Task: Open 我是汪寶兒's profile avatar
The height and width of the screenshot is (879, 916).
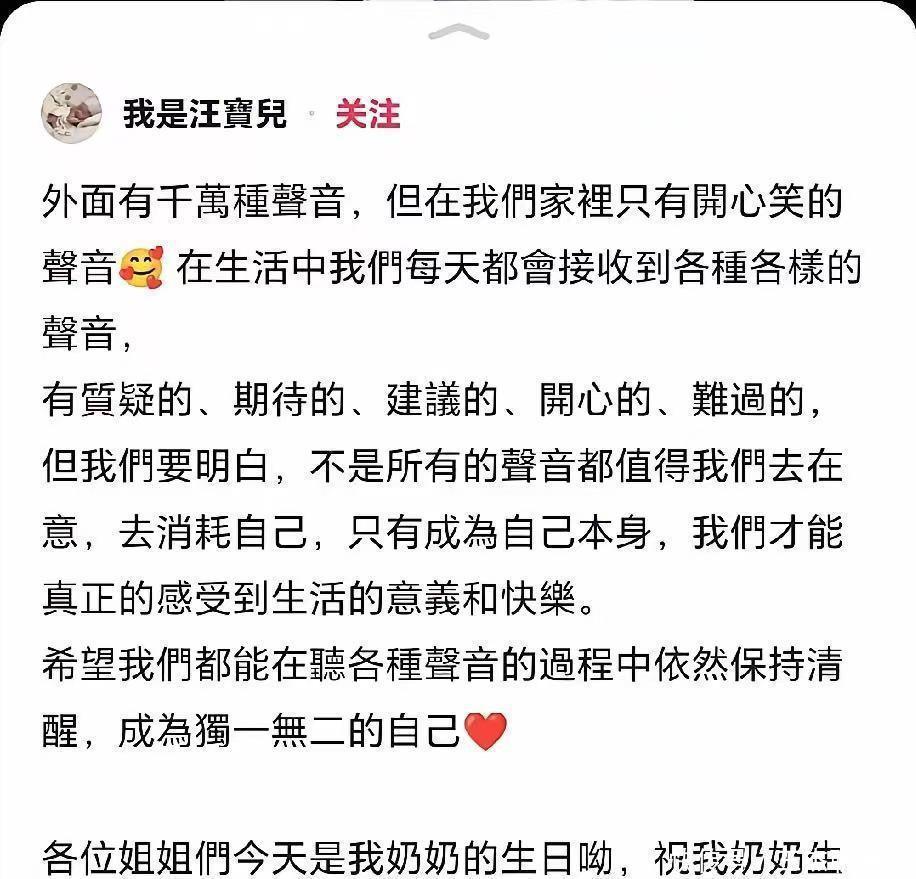Action: [x=71, y=113]
